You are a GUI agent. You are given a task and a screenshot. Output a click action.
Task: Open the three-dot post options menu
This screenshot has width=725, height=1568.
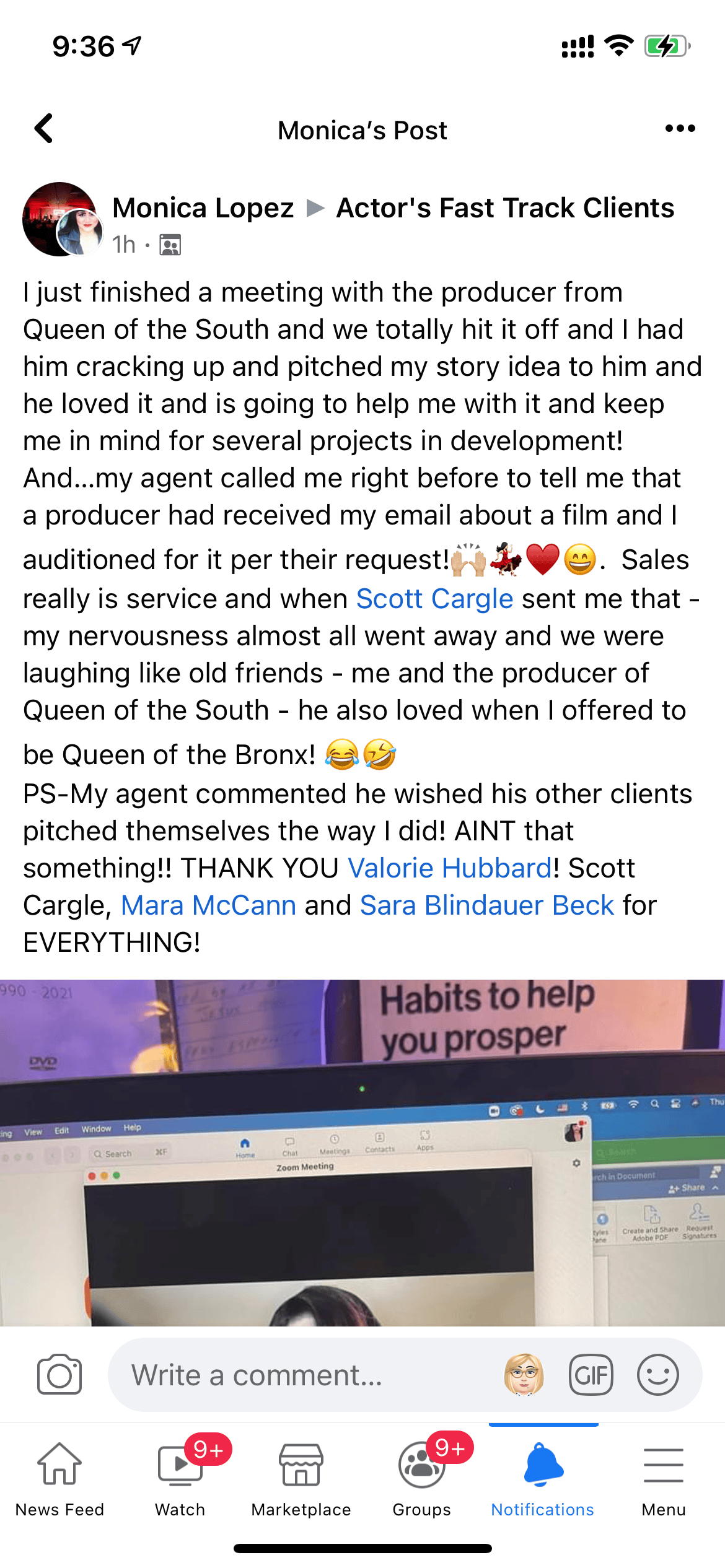(x=680, y=129)
